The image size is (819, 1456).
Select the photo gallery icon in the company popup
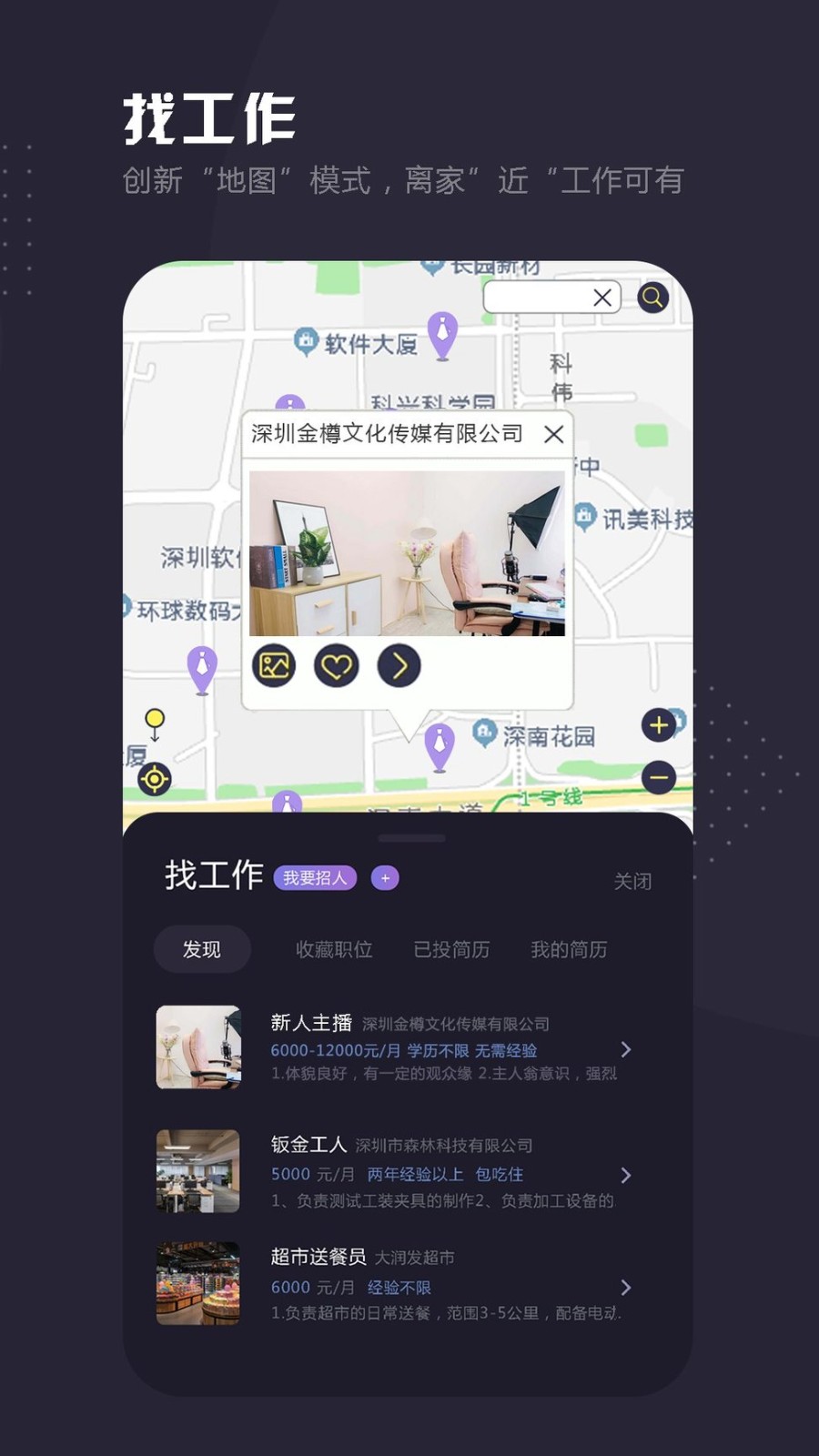click(x=272, y=665)
